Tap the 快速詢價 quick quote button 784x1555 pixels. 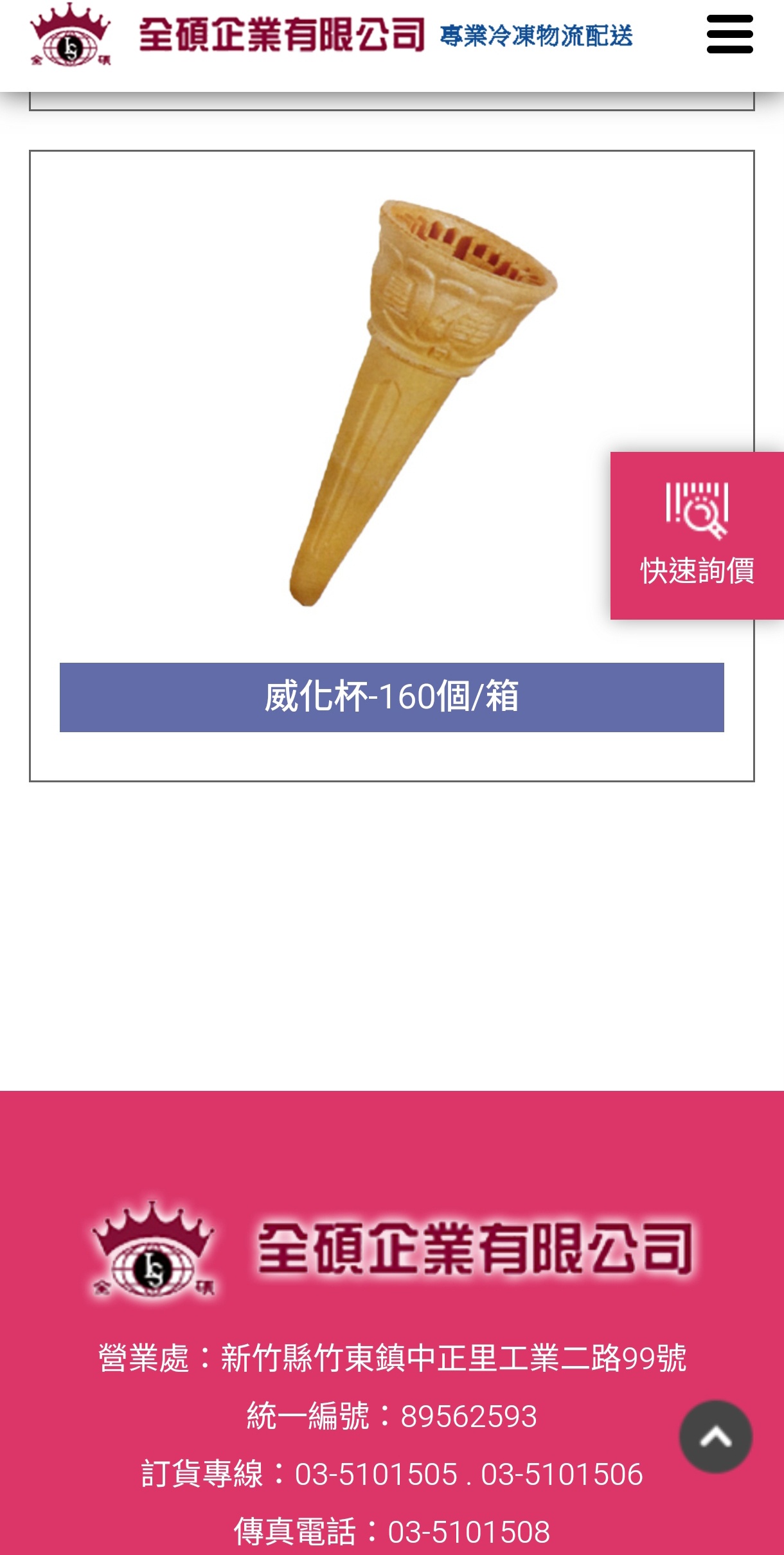click(697, 535)
